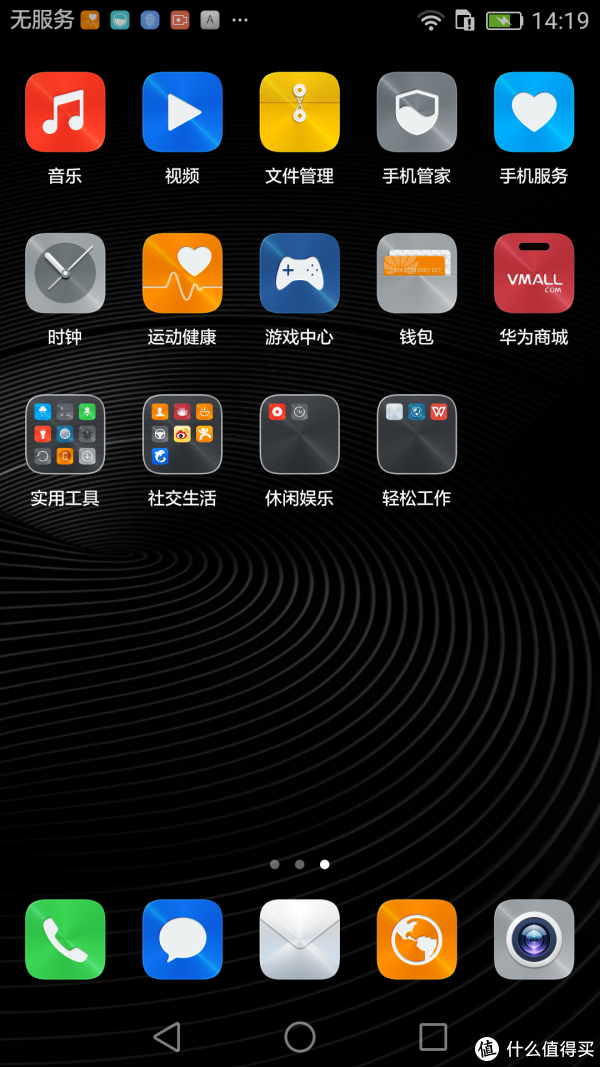Open the 音乐 music app
The height and width of the screenshot is (1067, 600).
[x=65, y=112]
